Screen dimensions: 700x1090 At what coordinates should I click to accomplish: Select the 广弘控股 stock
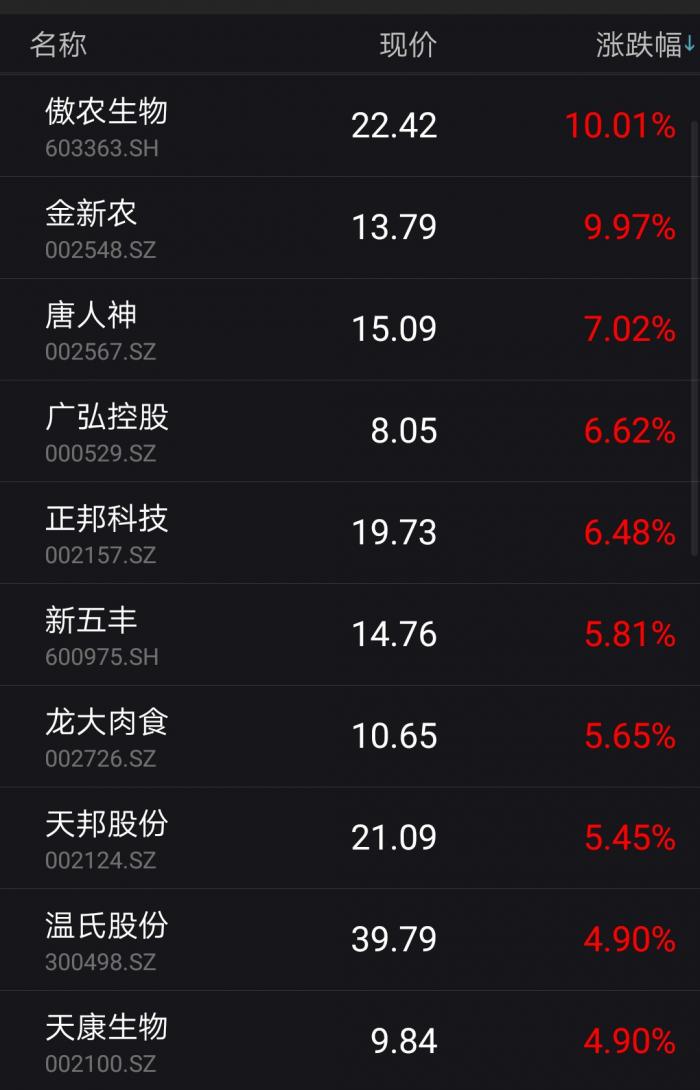click(106, 432)
